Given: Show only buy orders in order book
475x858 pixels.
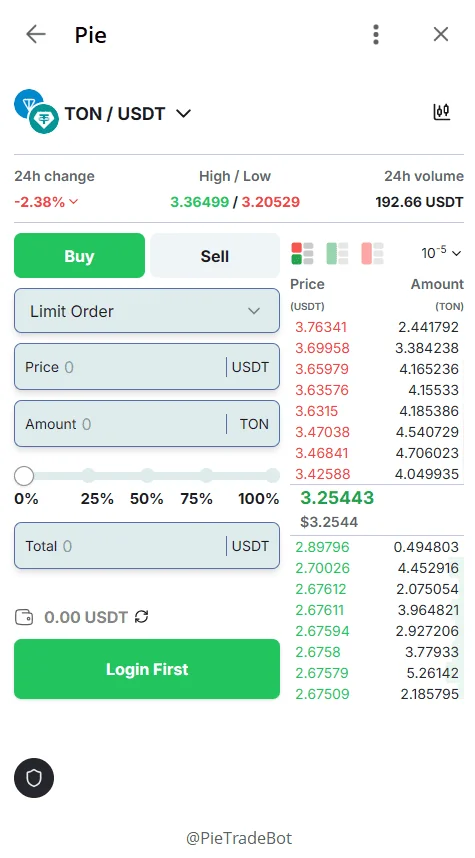Looking at the screenshot, I should click(337, 253).
